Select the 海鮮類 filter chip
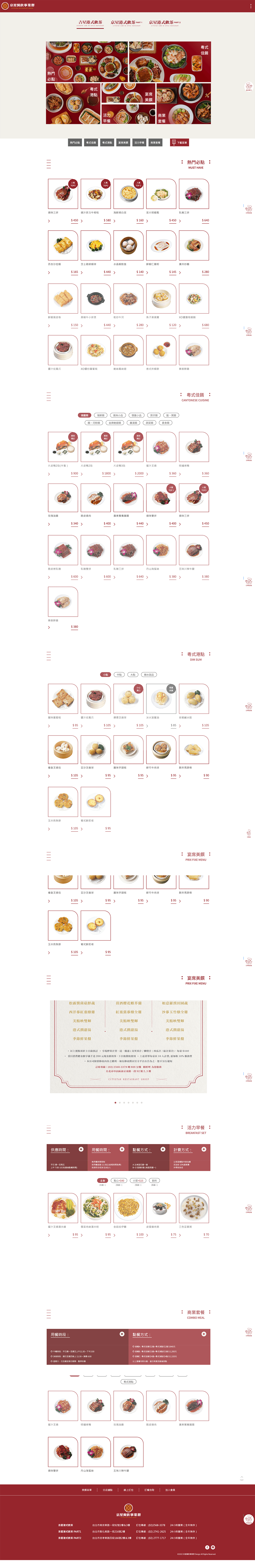Image resolution: width=255 pixels, height=1568 pixels. click(100, 415)
